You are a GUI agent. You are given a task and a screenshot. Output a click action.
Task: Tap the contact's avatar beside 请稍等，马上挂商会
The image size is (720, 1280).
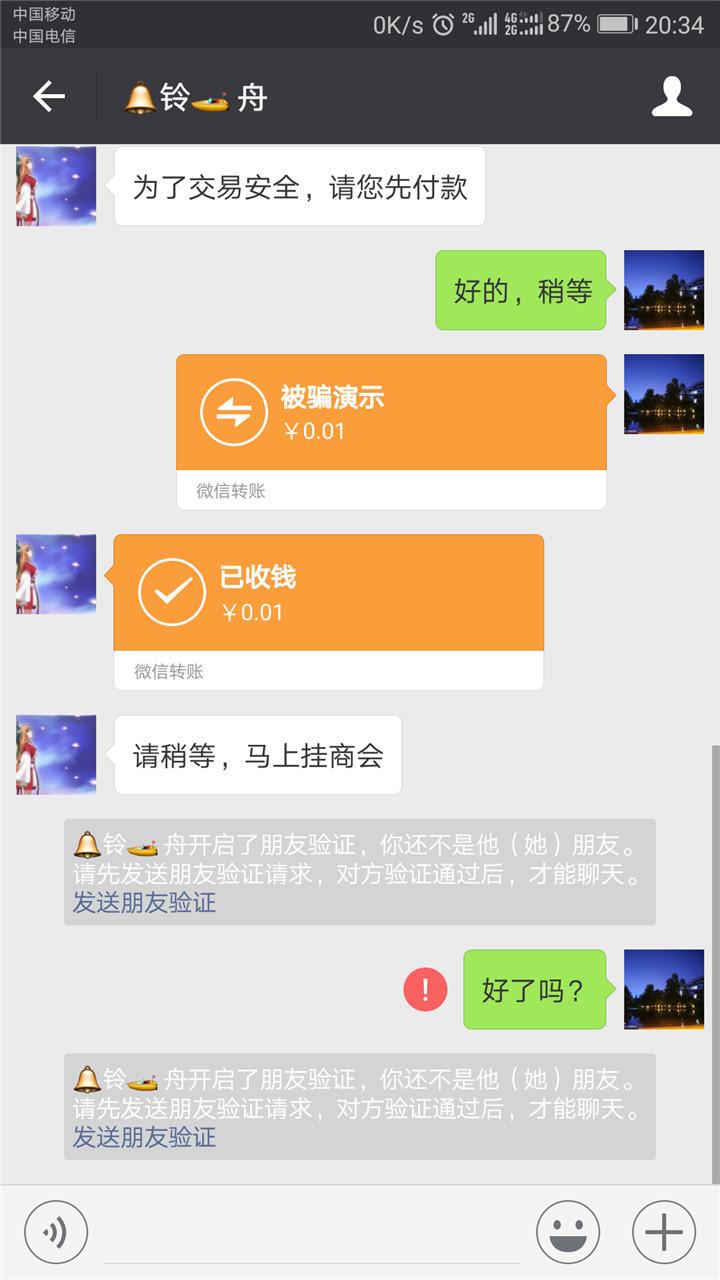[x=56, y=754]
